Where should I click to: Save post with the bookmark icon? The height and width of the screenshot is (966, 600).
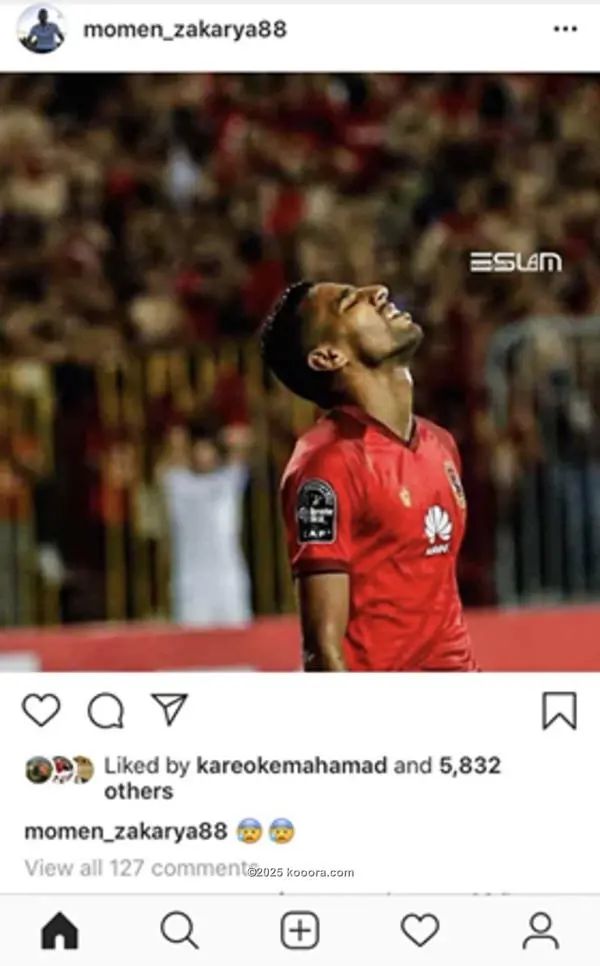[x=559, y=710]
